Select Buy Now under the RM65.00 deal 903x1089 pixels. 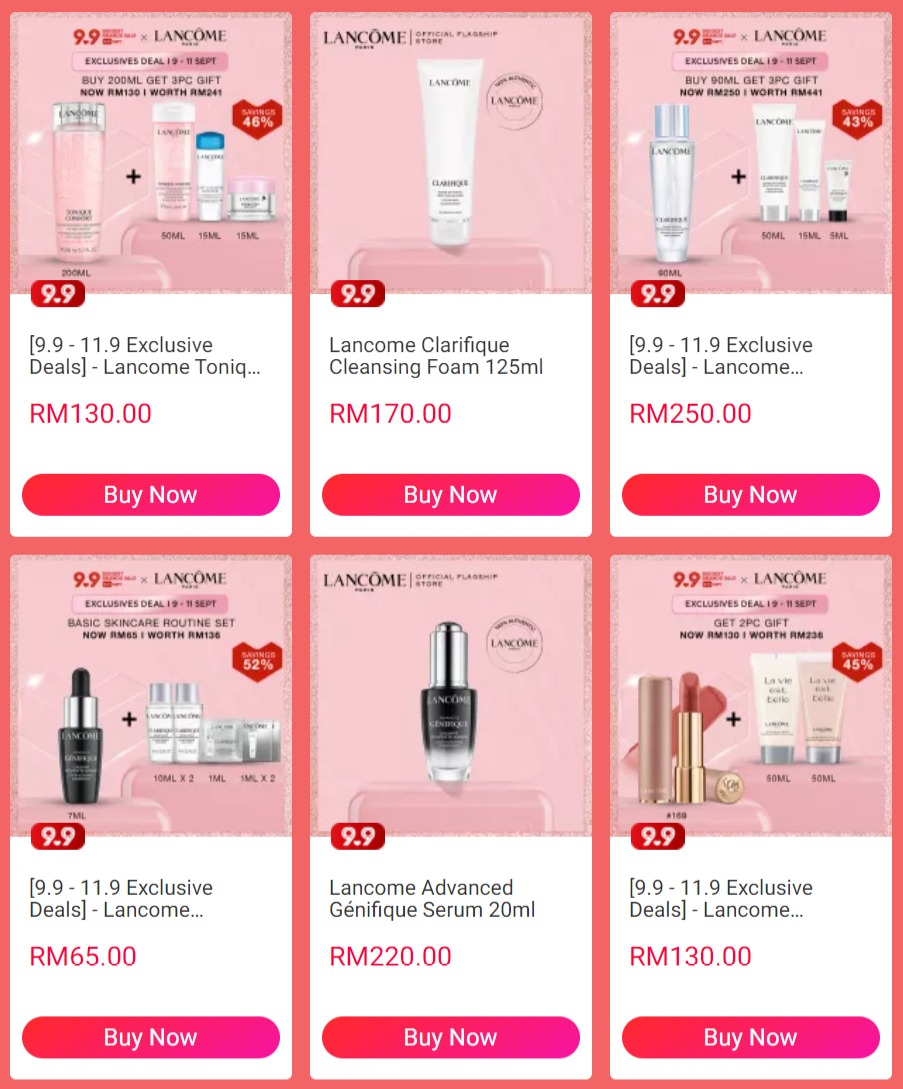pyautogui.click(x=151, y=1038)
